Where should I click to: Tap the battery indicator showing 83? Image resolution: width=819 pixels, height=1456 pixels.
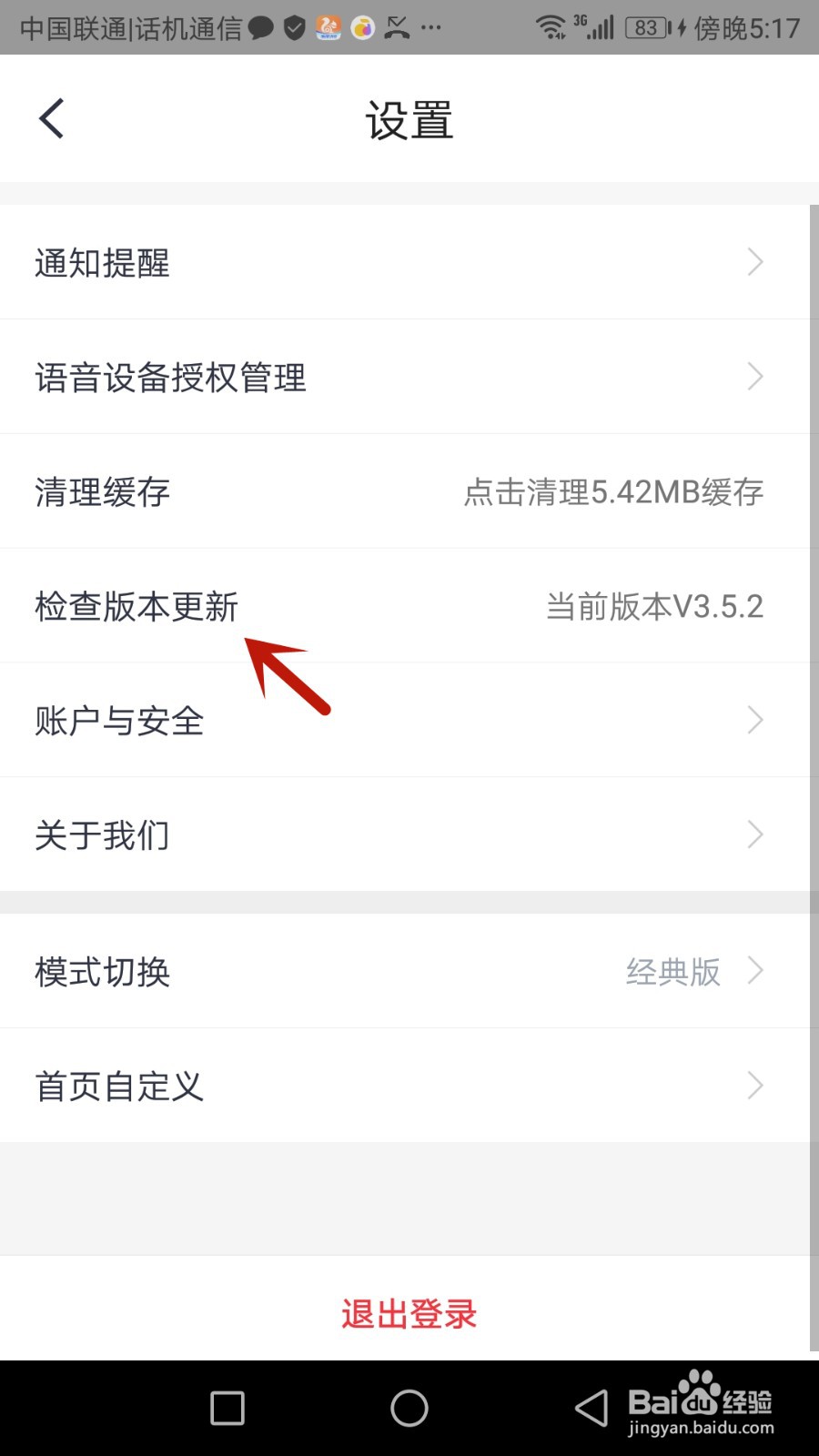[648, 28]
